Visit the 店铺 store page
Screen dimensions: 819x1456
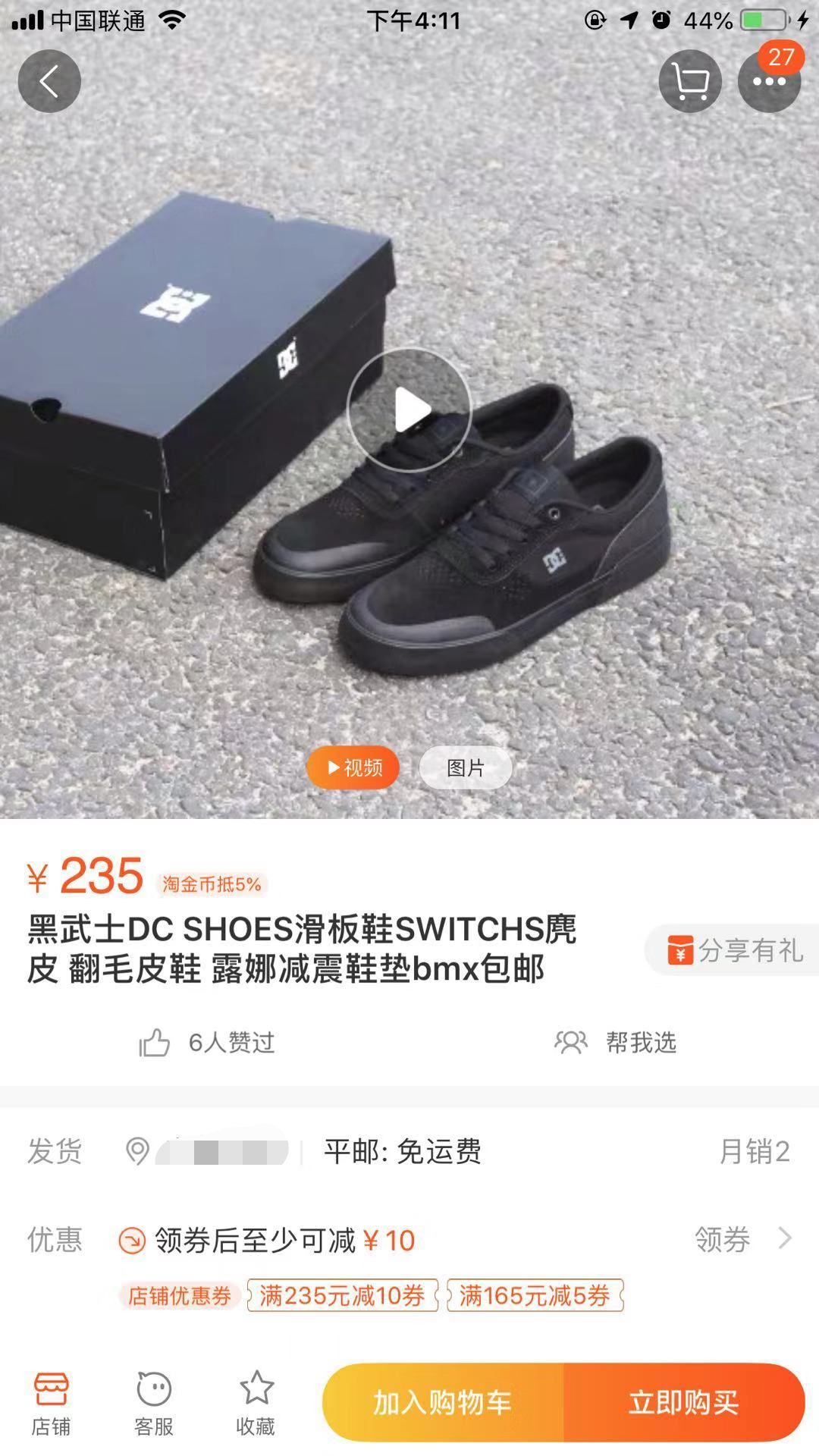[51, 1403]
